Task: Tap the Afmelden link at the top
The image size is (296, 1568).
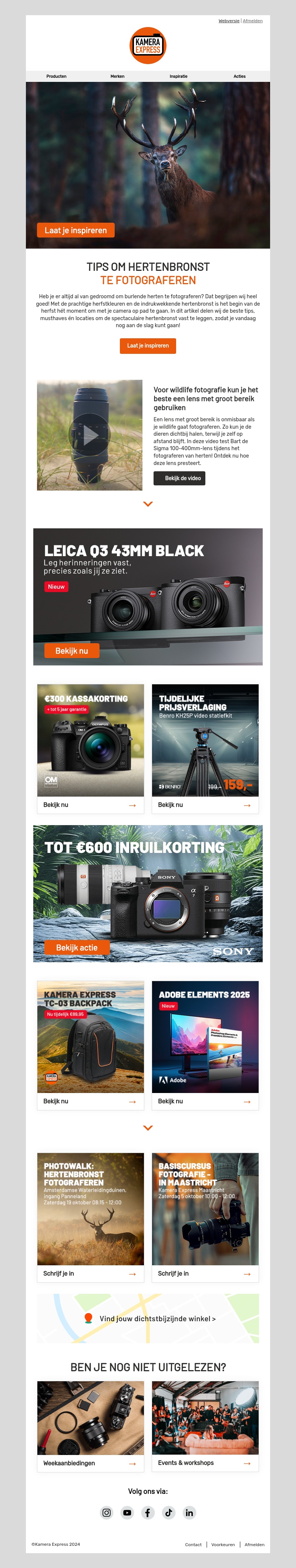Action: [253, 21]
